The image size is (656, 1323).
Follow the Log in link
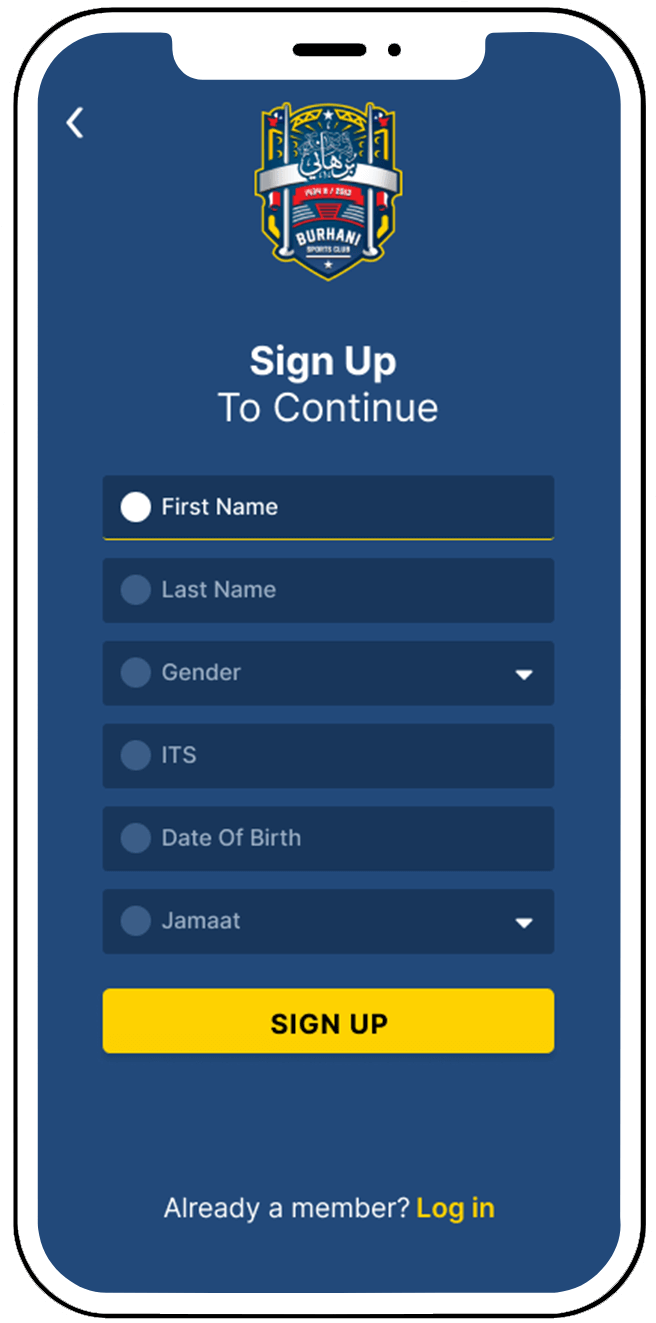[x=455, y=1208]
